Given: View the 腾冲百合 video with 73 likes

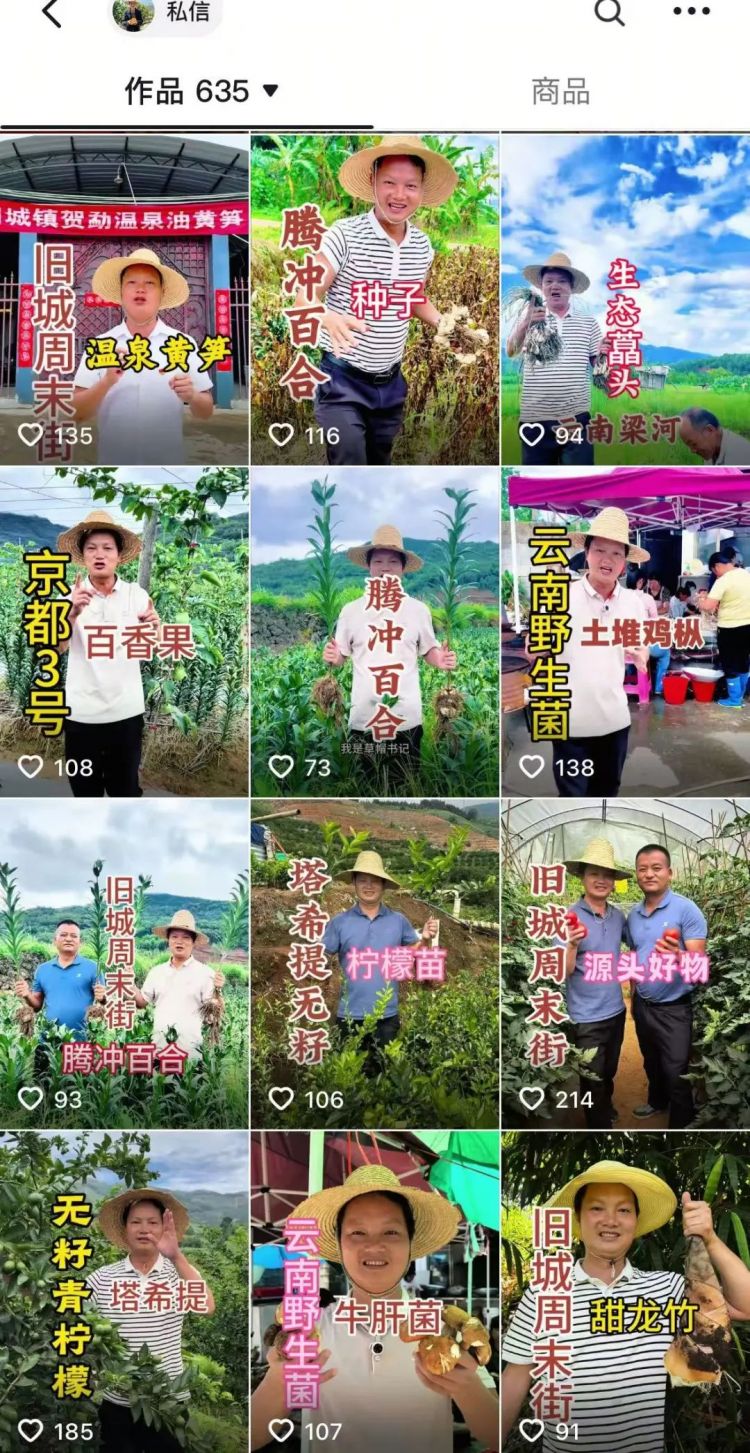Looking at the screenshot, I should pos(375,632).
